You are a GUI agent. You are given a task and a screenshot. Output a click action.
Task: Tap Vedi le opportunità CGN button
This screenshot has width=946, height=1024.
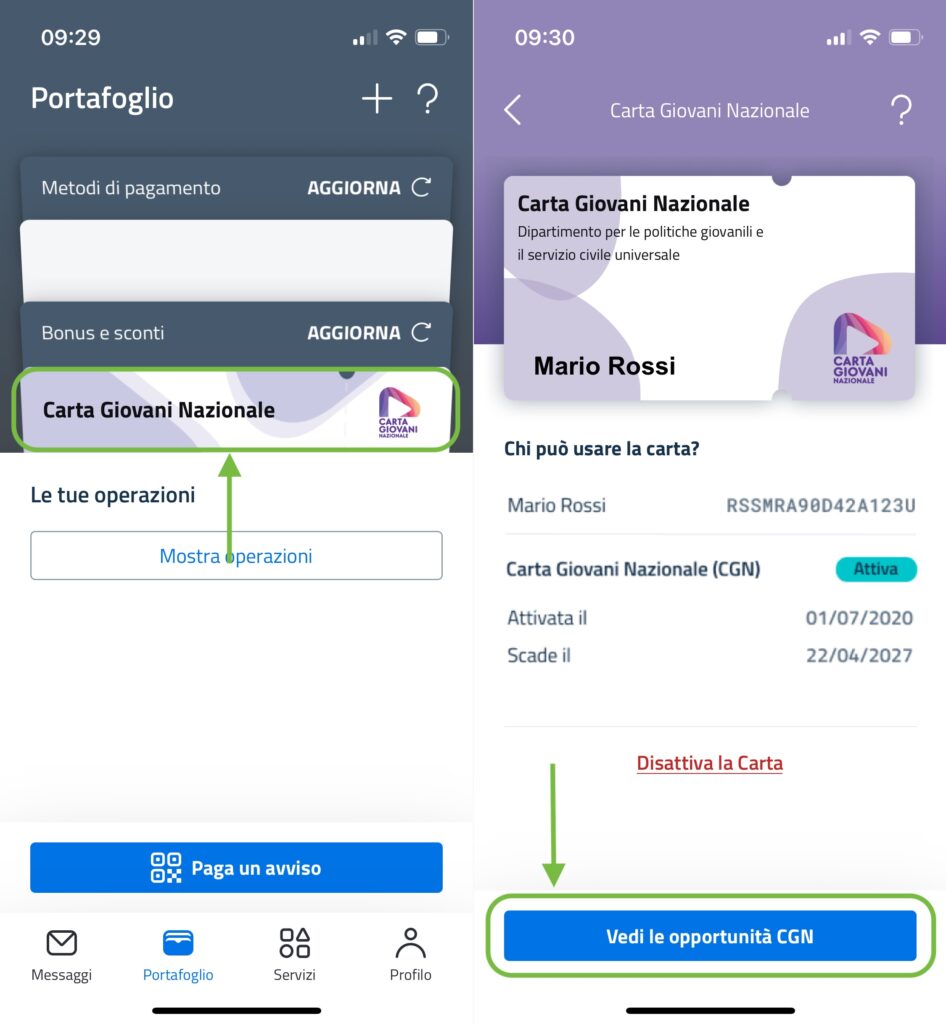[x=710, y=936]
